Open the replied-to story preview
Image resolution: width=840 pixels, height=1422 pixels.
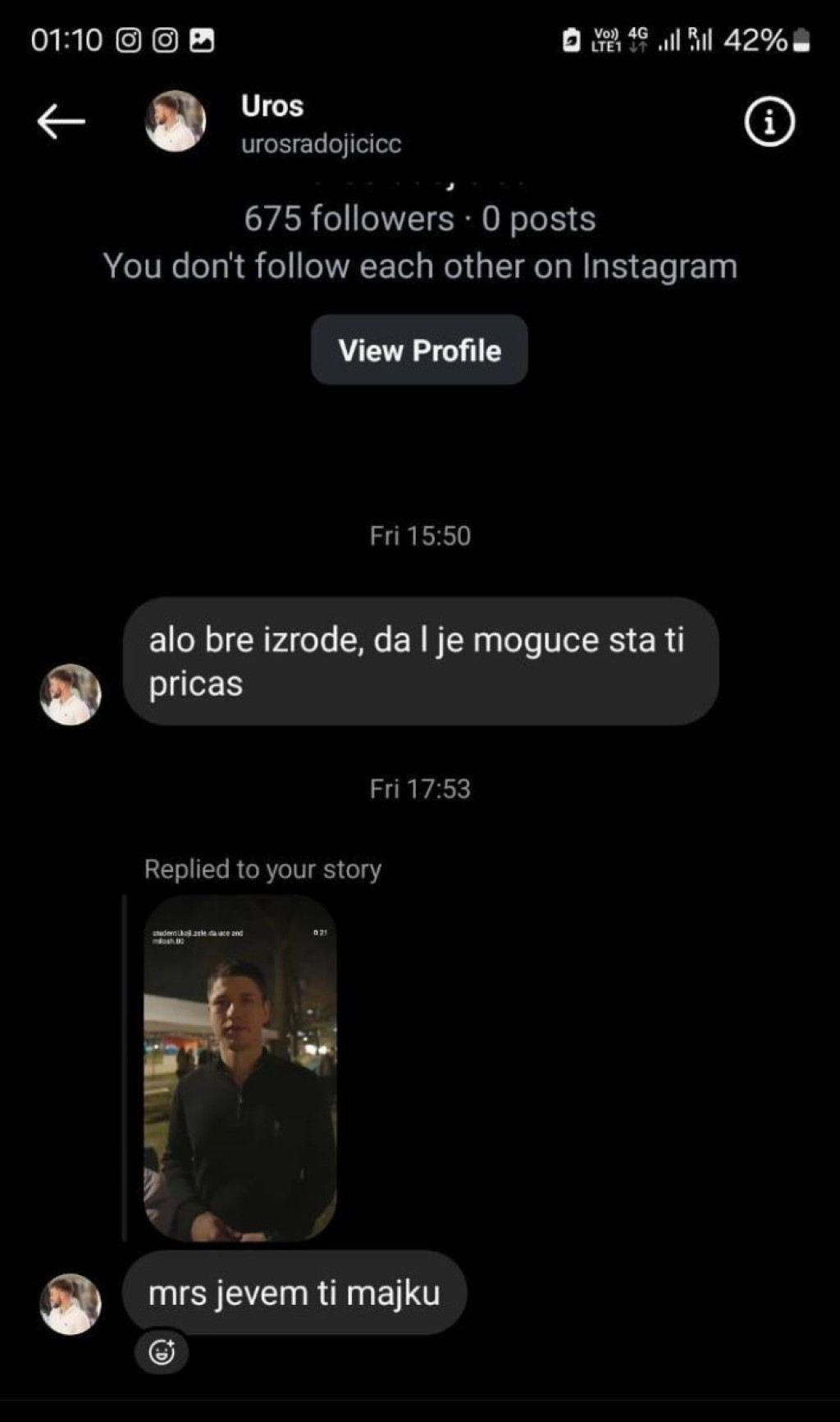click(x=240, y=1067)
